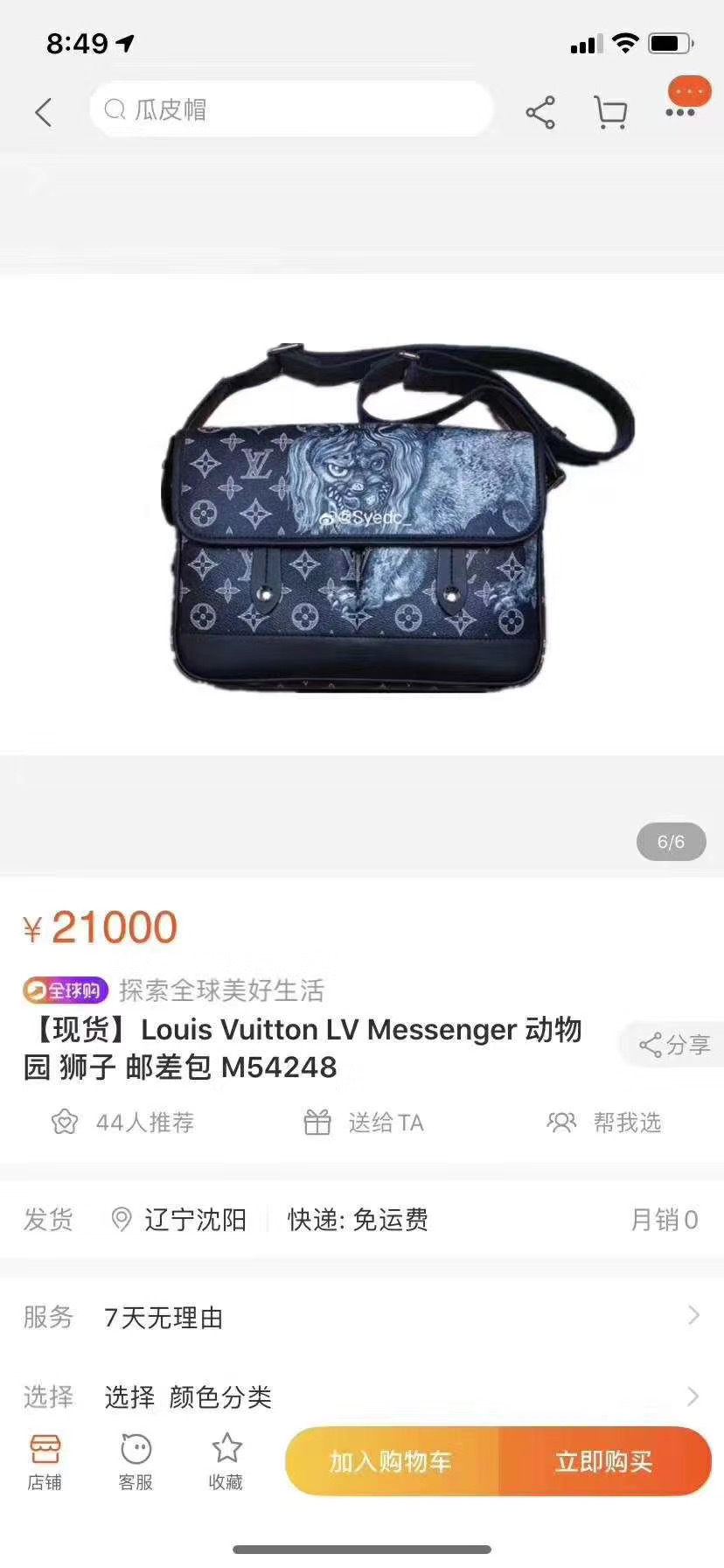This screenshot has height=1568, width=724.
Task: Tap 送给TA to gift this item
Action: point(364,1123)
